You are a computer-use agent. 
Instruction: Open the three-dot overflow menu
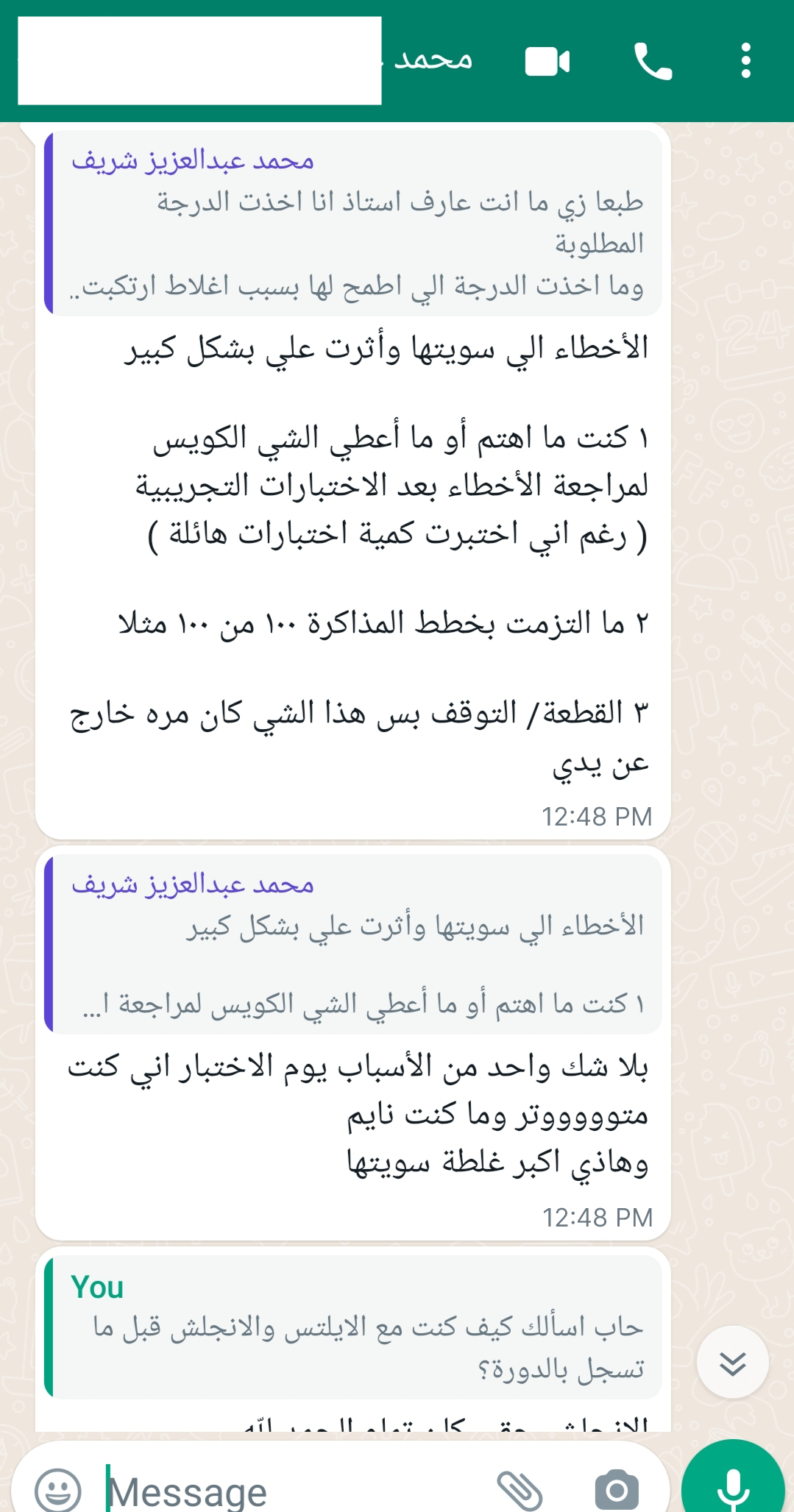point(746,61)
